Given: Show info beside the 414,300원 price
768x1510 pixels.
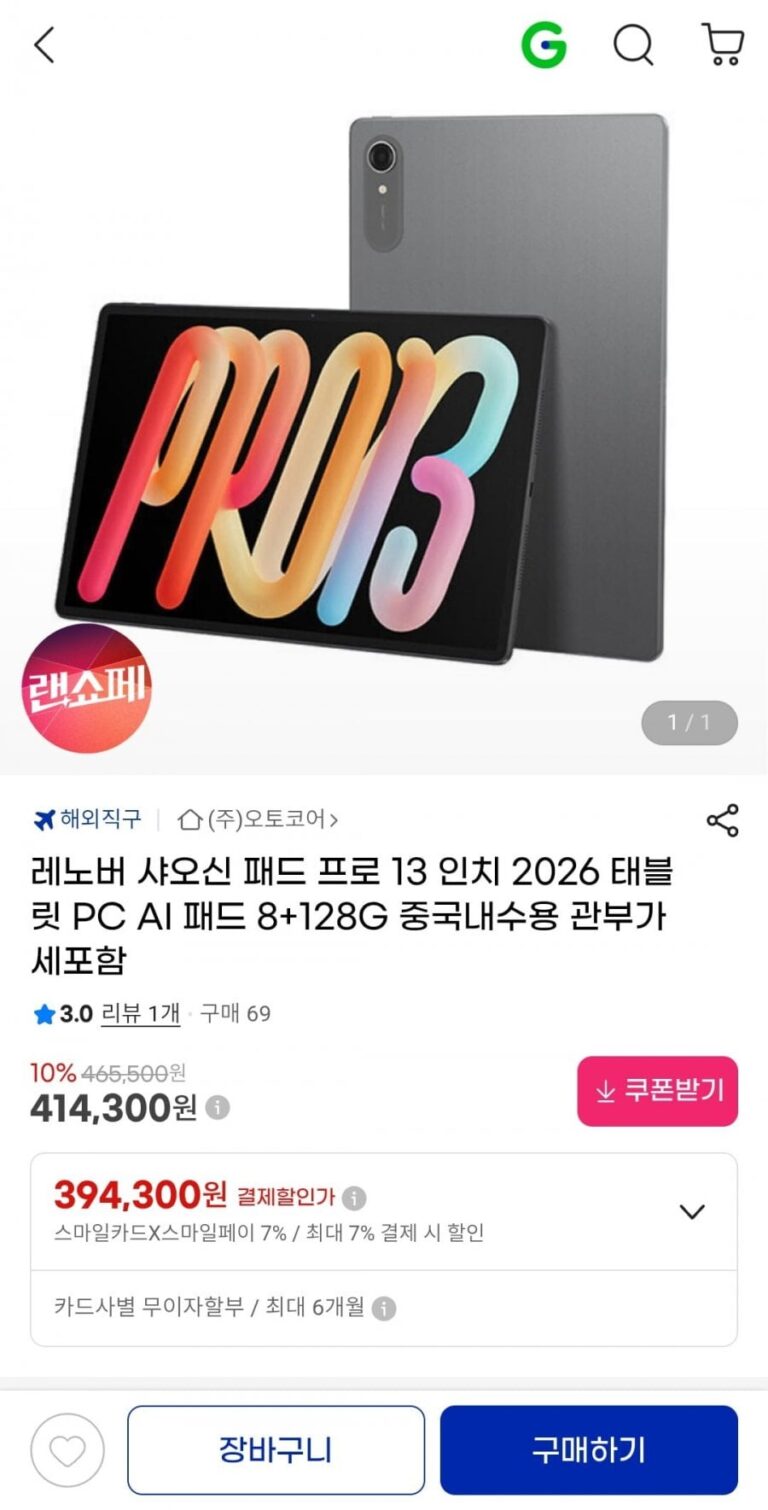Looking at the screenshot, I should [218, 1108].
